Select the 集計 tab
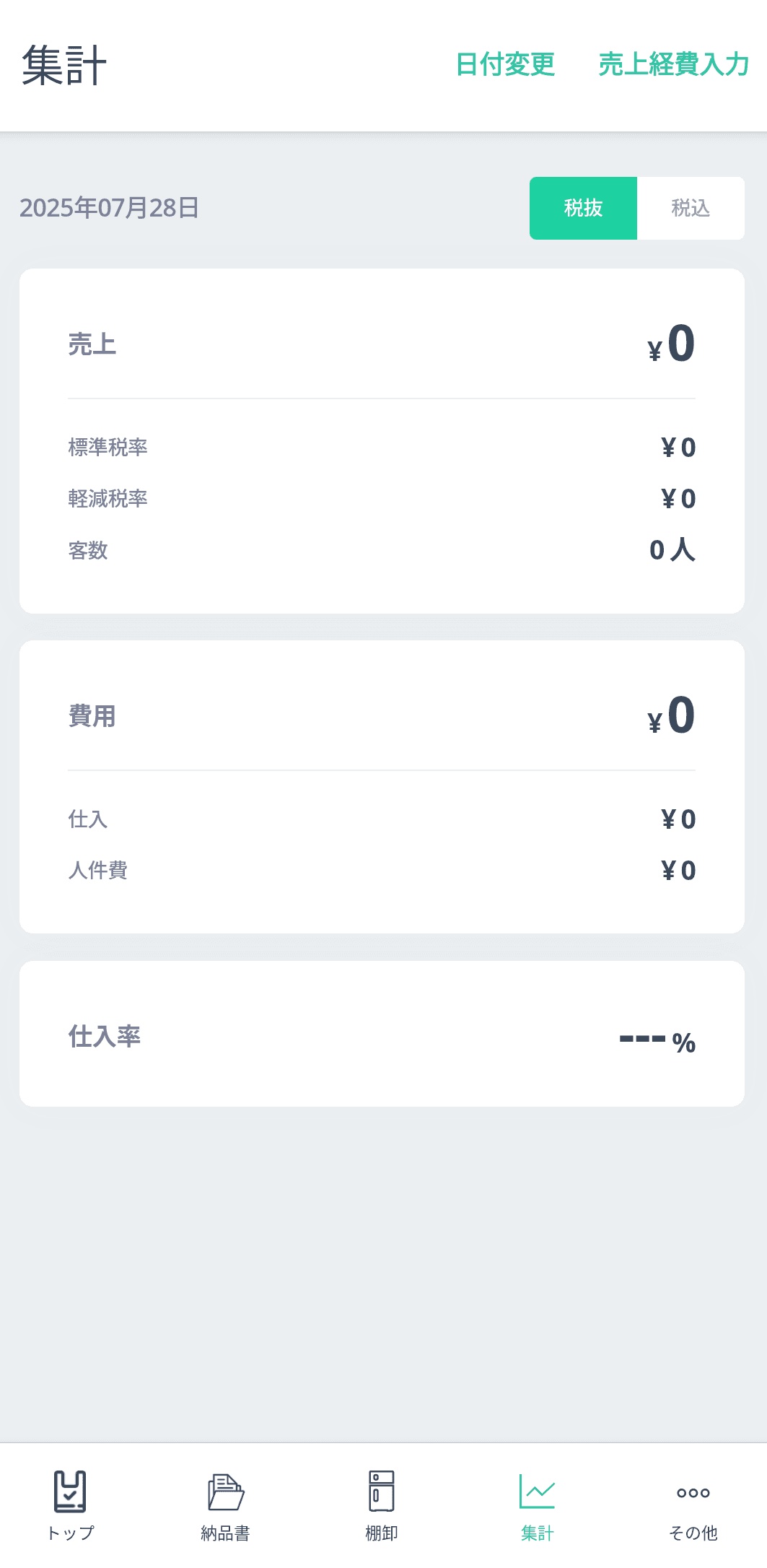This screenshot has width=767, height=1568. 538,1506
